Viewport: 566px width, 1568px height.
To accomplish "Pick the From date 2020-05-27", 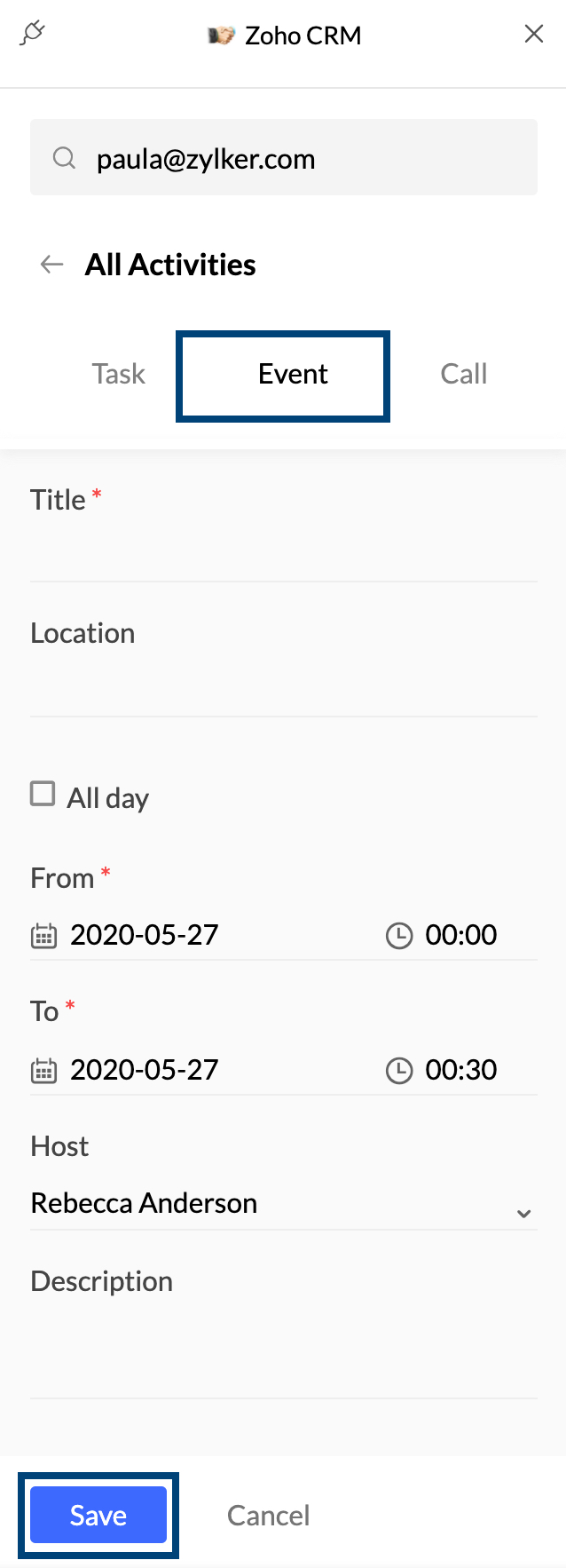I will pos(144,935).
